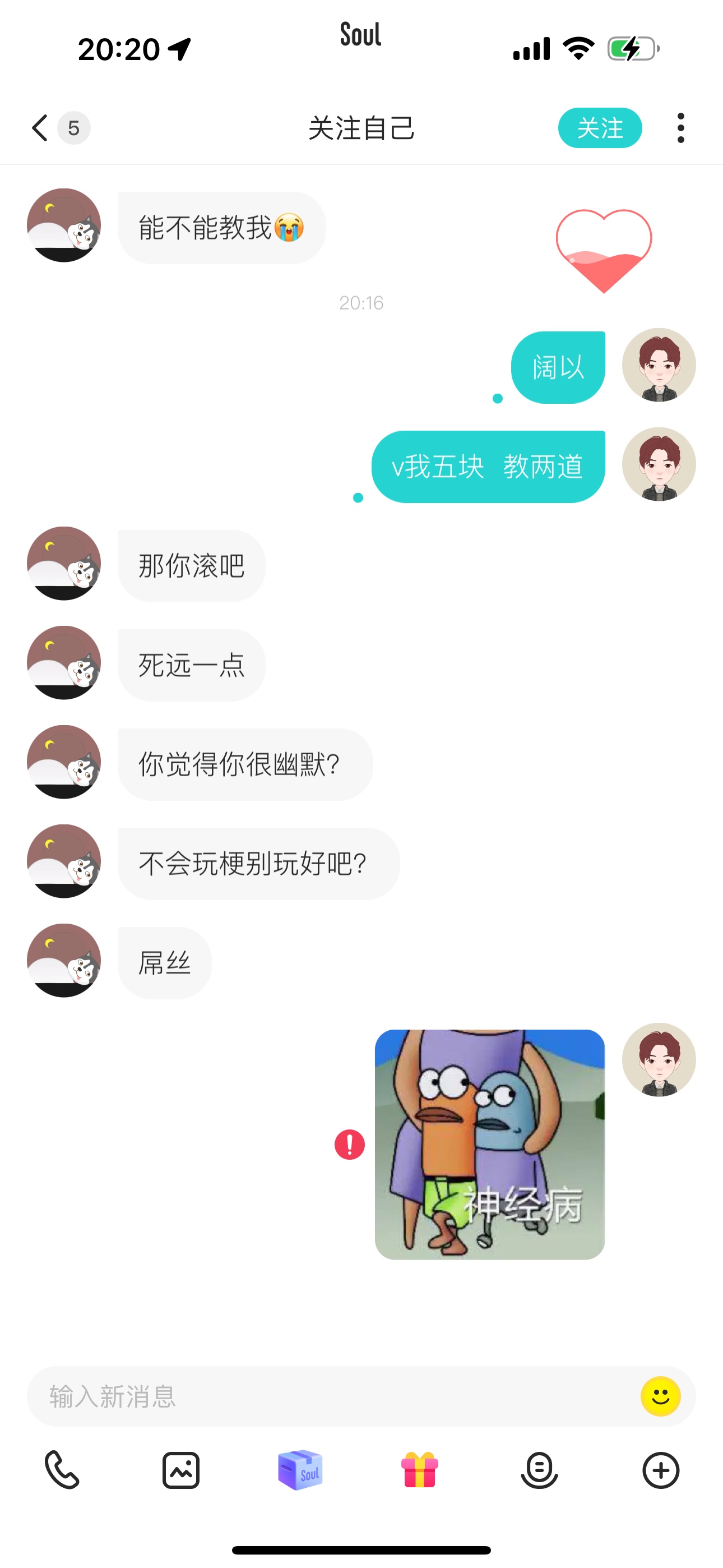
Task: Open the emoji picker smiley
Action: coord(660,1396)
